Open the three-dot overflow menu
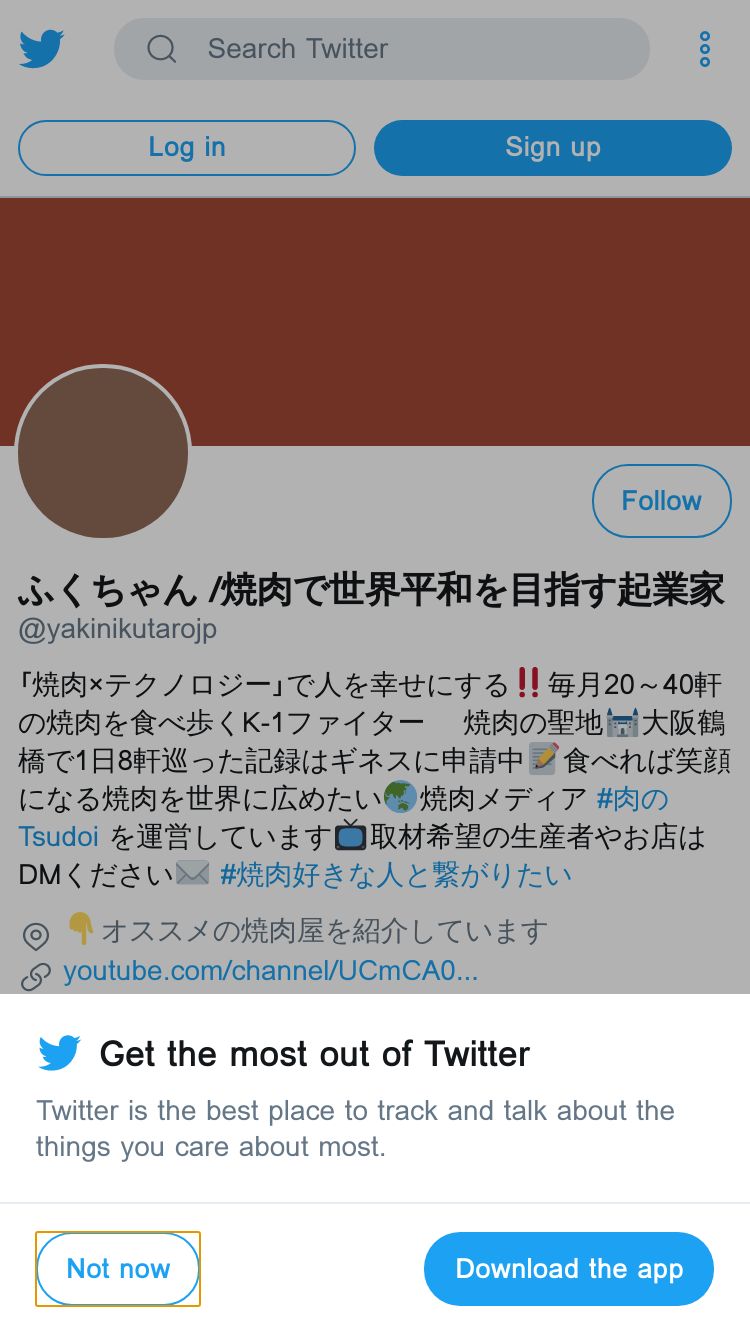Image resolution: width=750 pixels, height=1334 pixels. (x=705, y=48)
